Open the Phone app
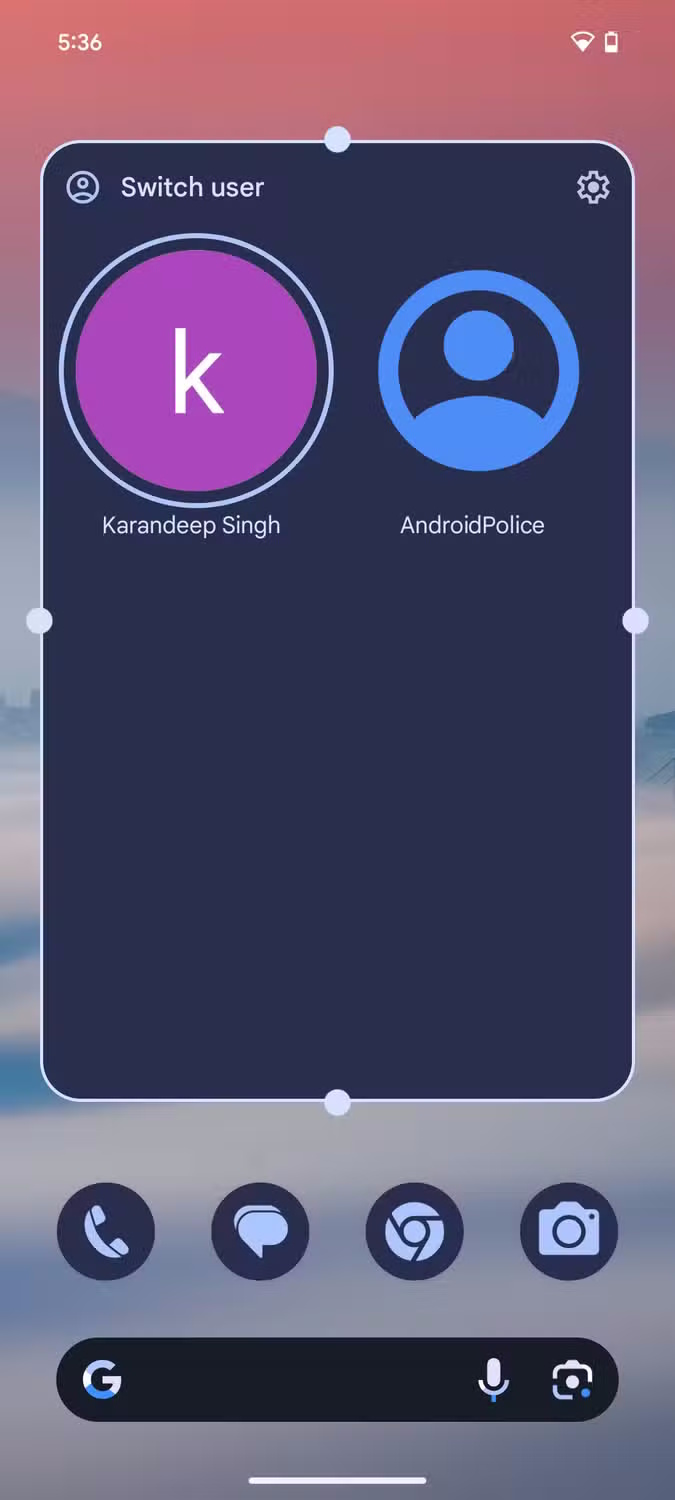 coord(106,1231)
